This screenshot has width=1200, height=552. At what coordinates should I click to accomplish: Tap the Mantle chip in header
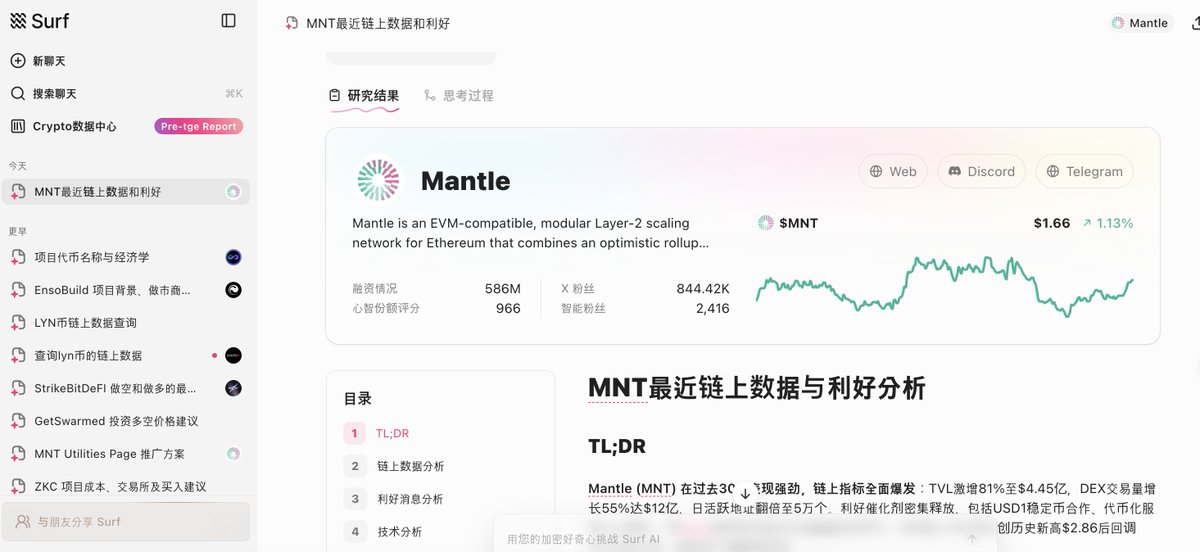[x=1139, y=23]
